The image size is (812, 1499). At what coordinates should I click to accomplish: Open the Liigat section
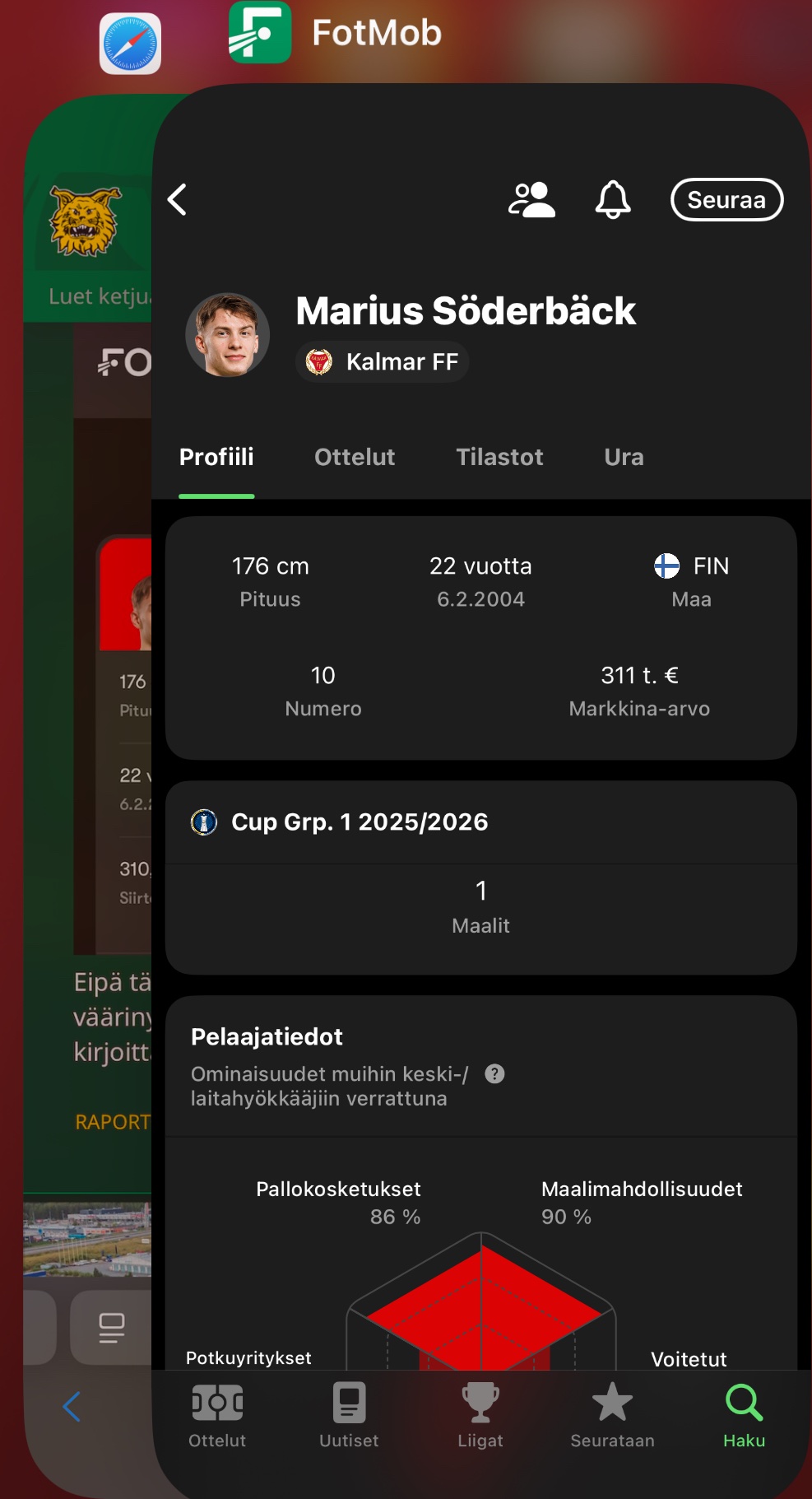click(480, 1415)
